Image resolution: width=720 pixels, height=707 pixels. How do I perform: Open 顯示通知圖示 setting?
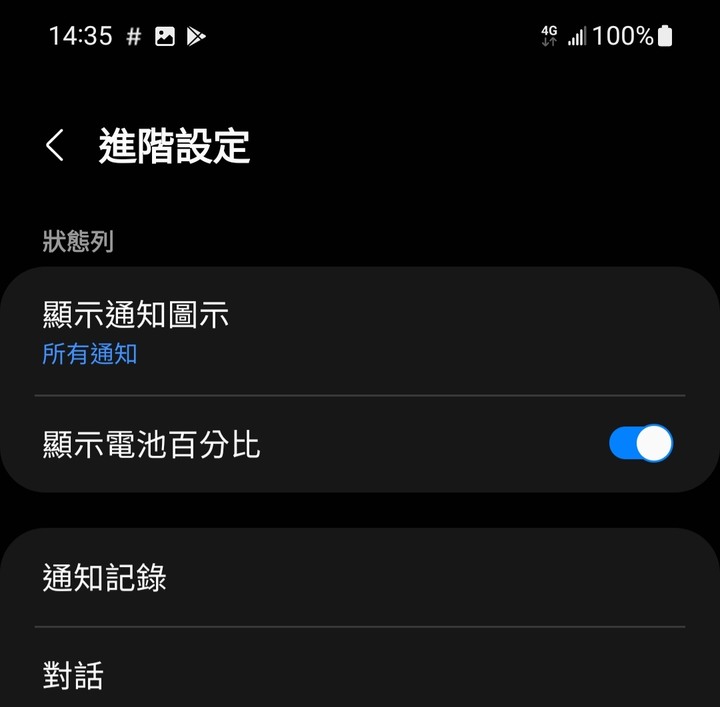pyautogui.click(x=300, y=331)
